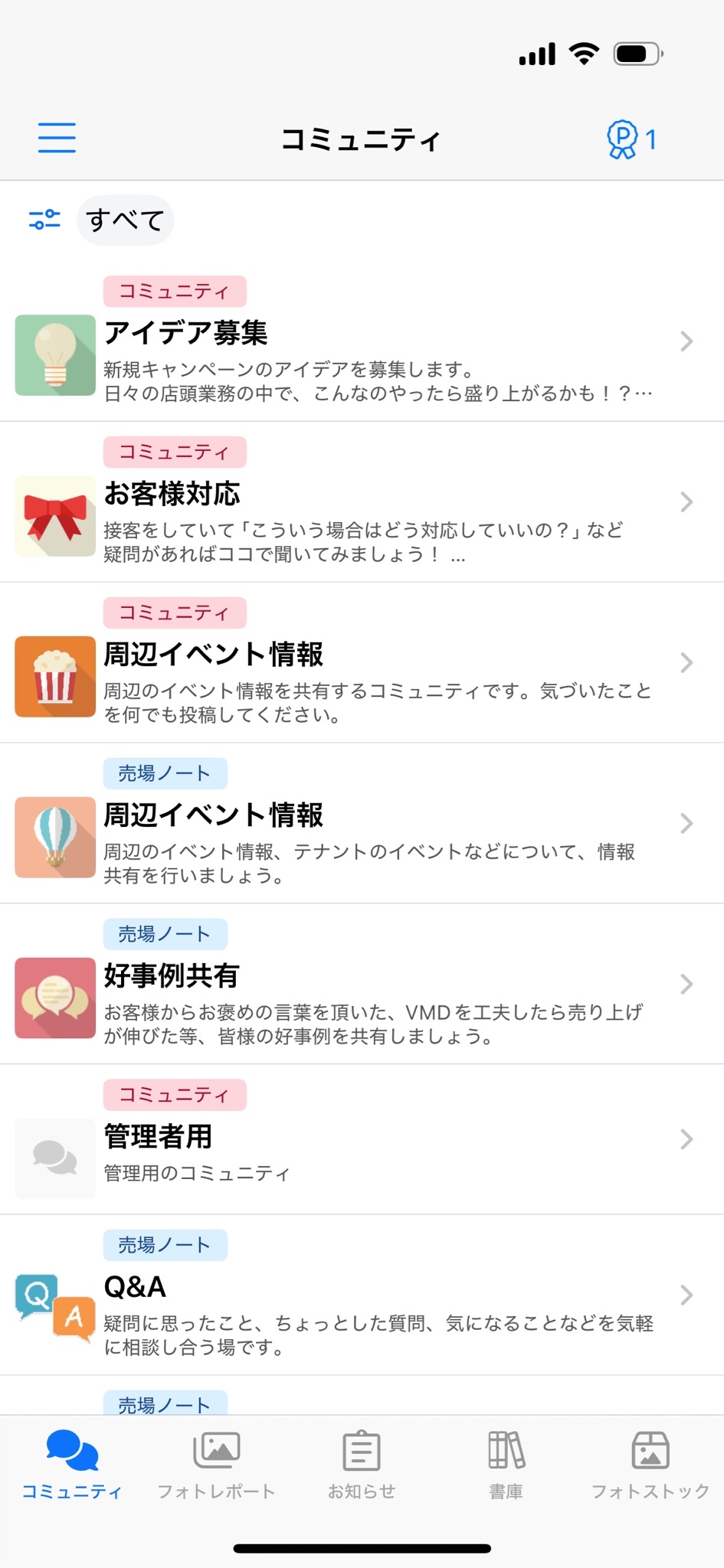This screenshot has height=1568, width=724.
Task: Open the filter settings icon next to すべて
Action: pos(44,220)
